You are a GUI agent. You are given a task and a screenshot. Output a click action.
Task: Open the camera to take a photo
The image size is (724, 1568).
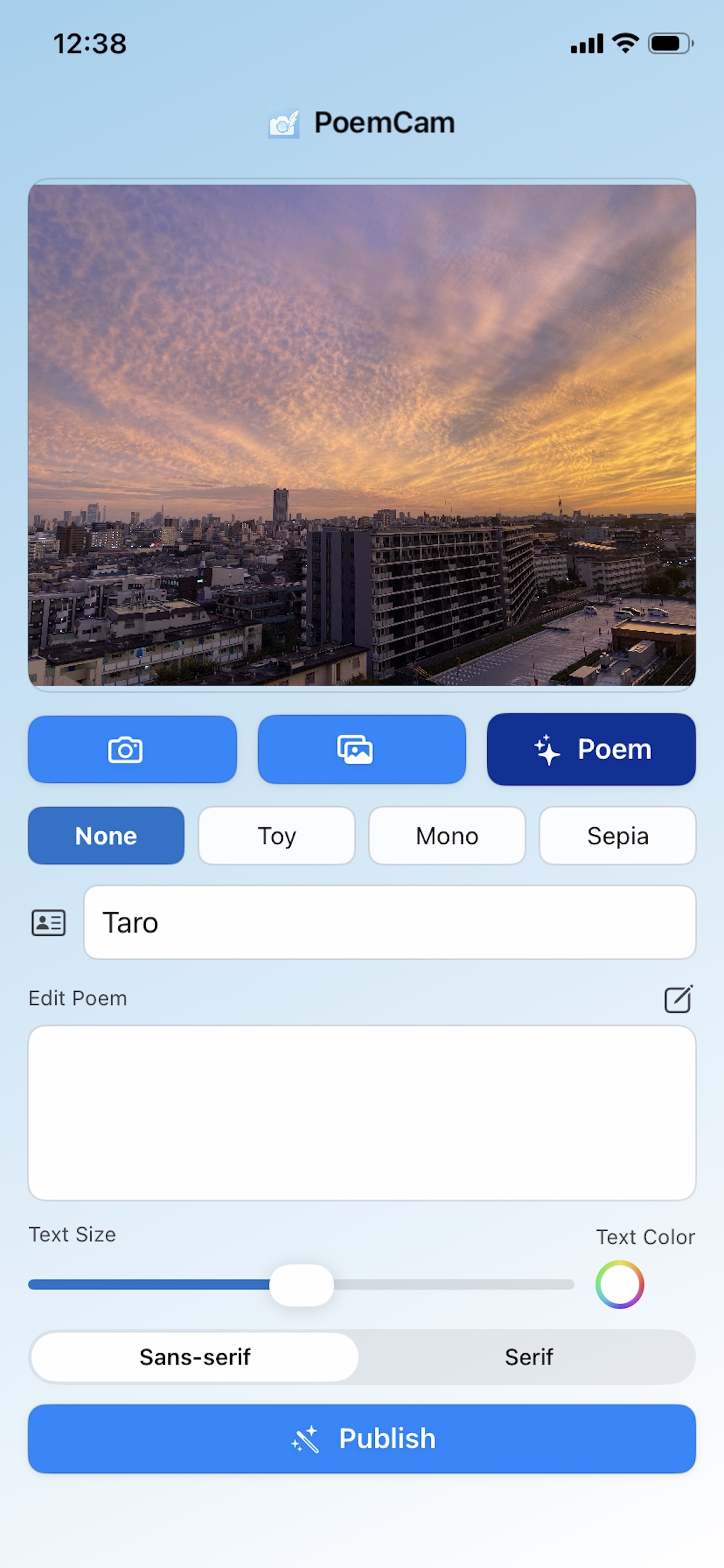pyautogui.click(x=132, y=750)
